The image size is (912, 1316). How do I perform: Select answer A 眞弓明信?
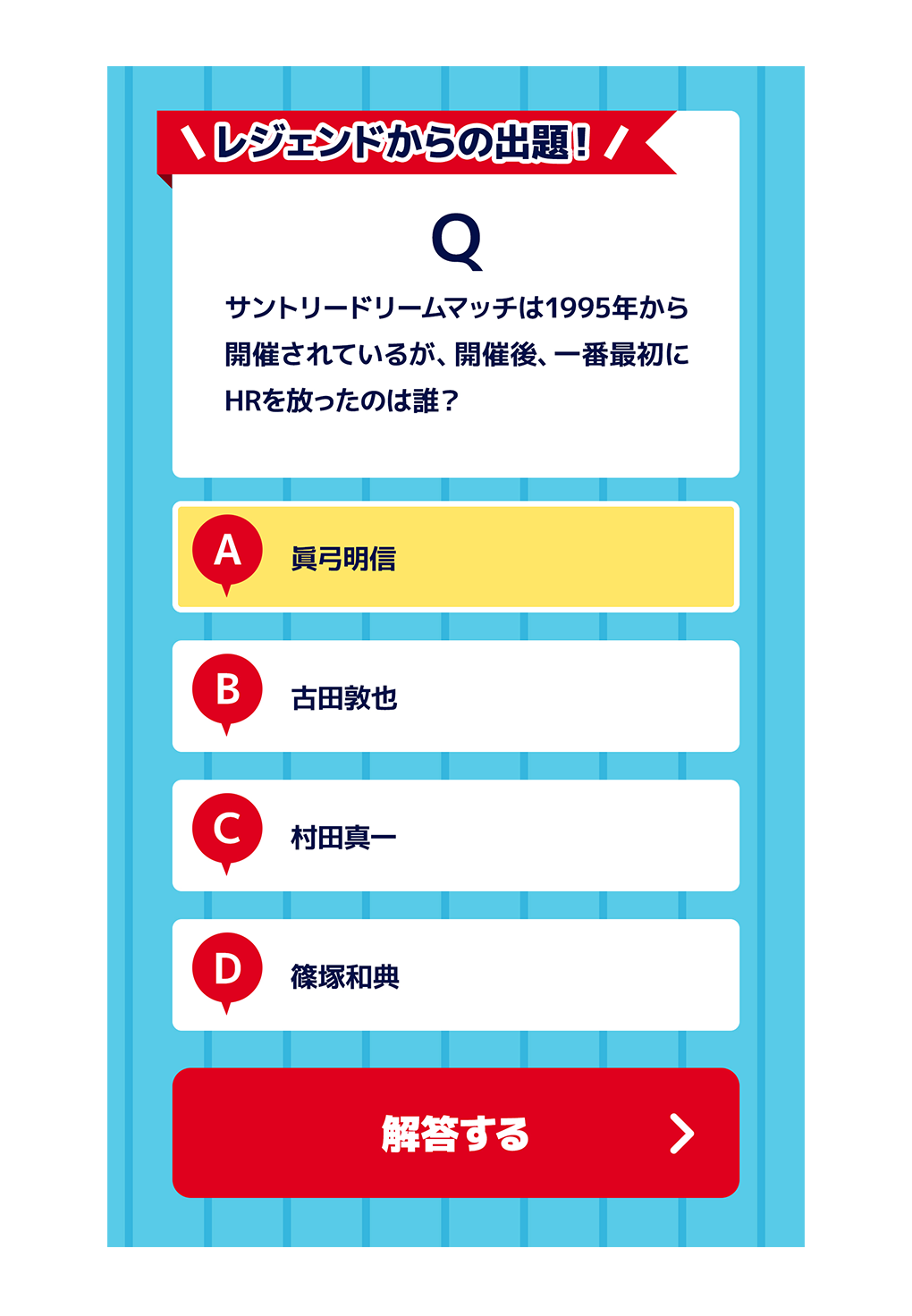click(x=455, y=557)
